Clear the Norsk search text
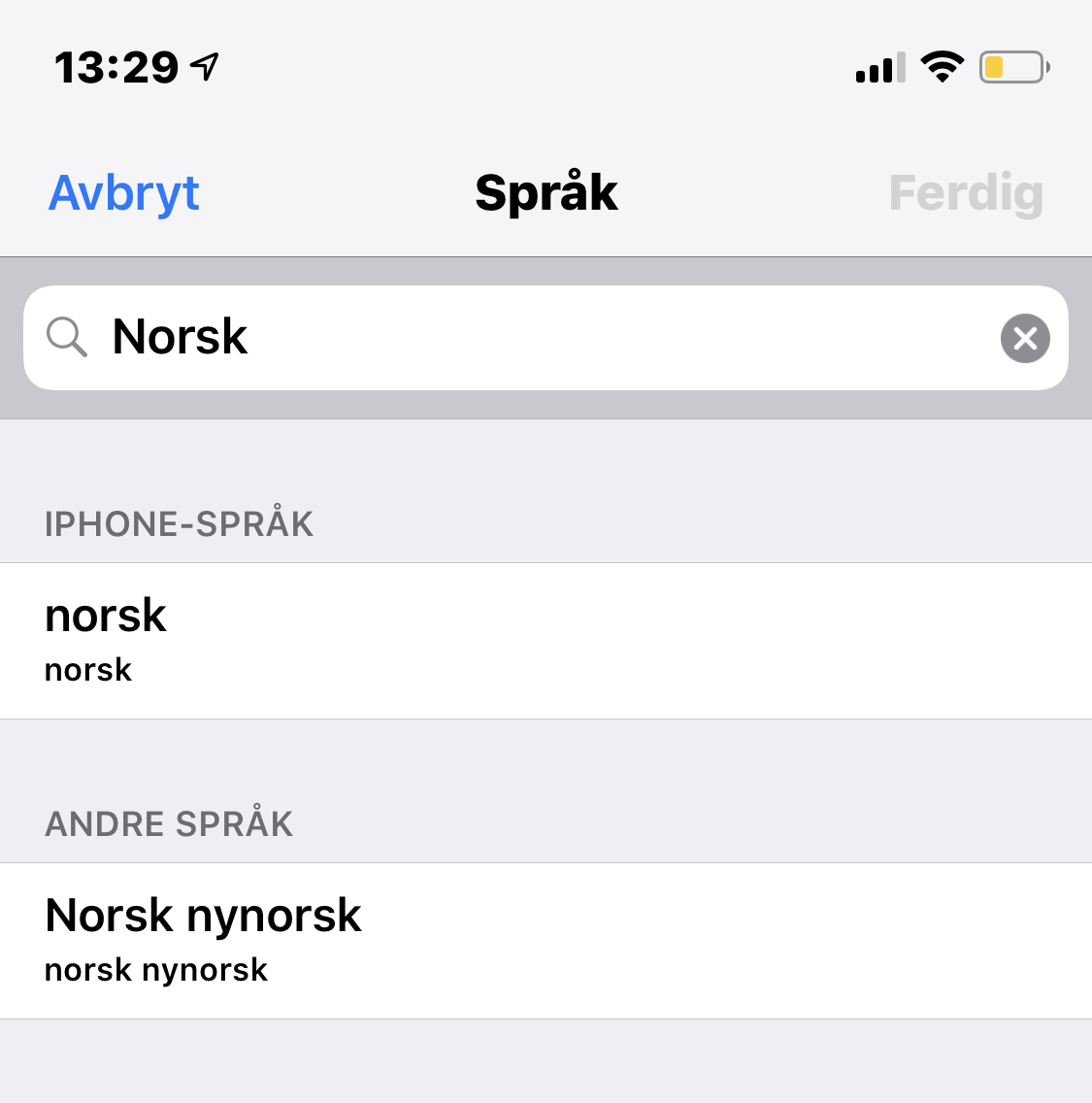 coord(1025,339)
